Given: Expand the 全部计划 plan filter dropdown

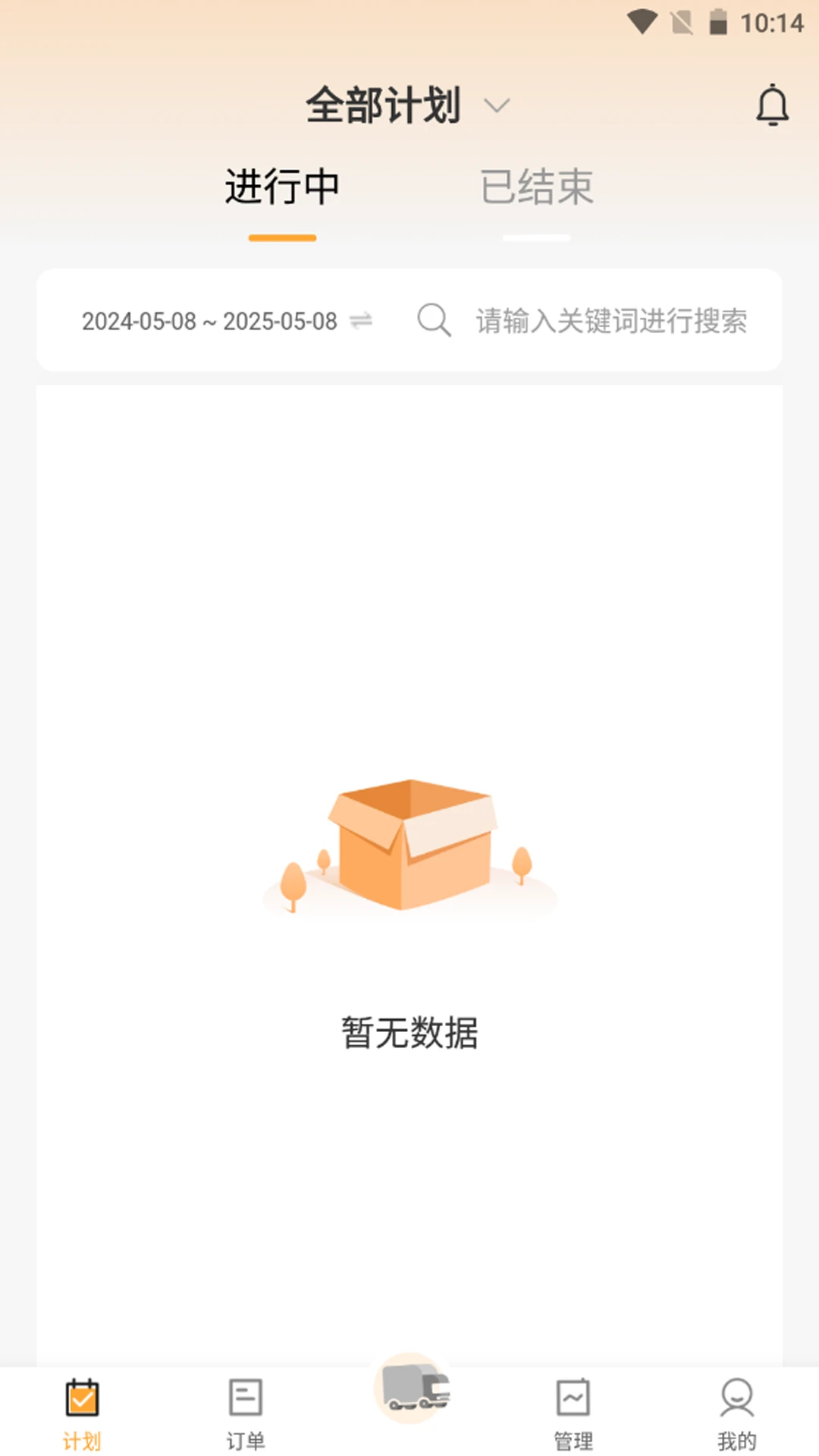Looking at the screenshot, I should coord(383,106).
